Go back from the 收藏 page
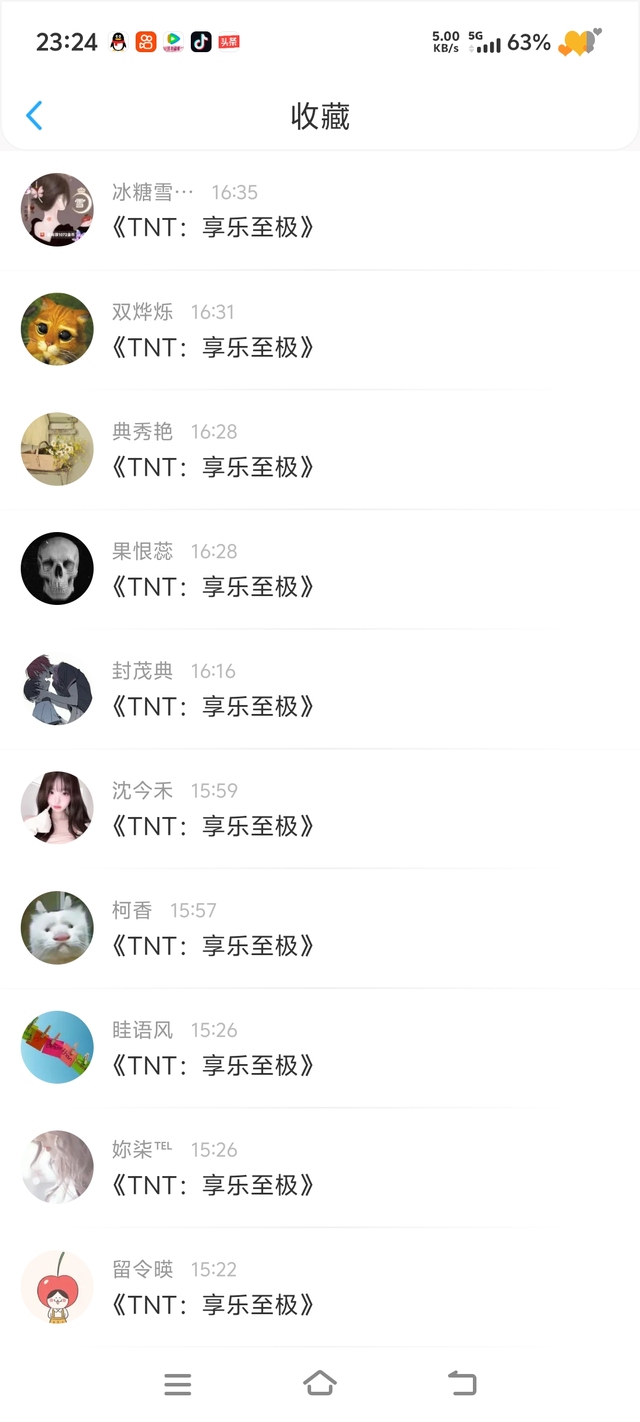The width and height of the screenshot is (640, 1422). coord(34,116)
